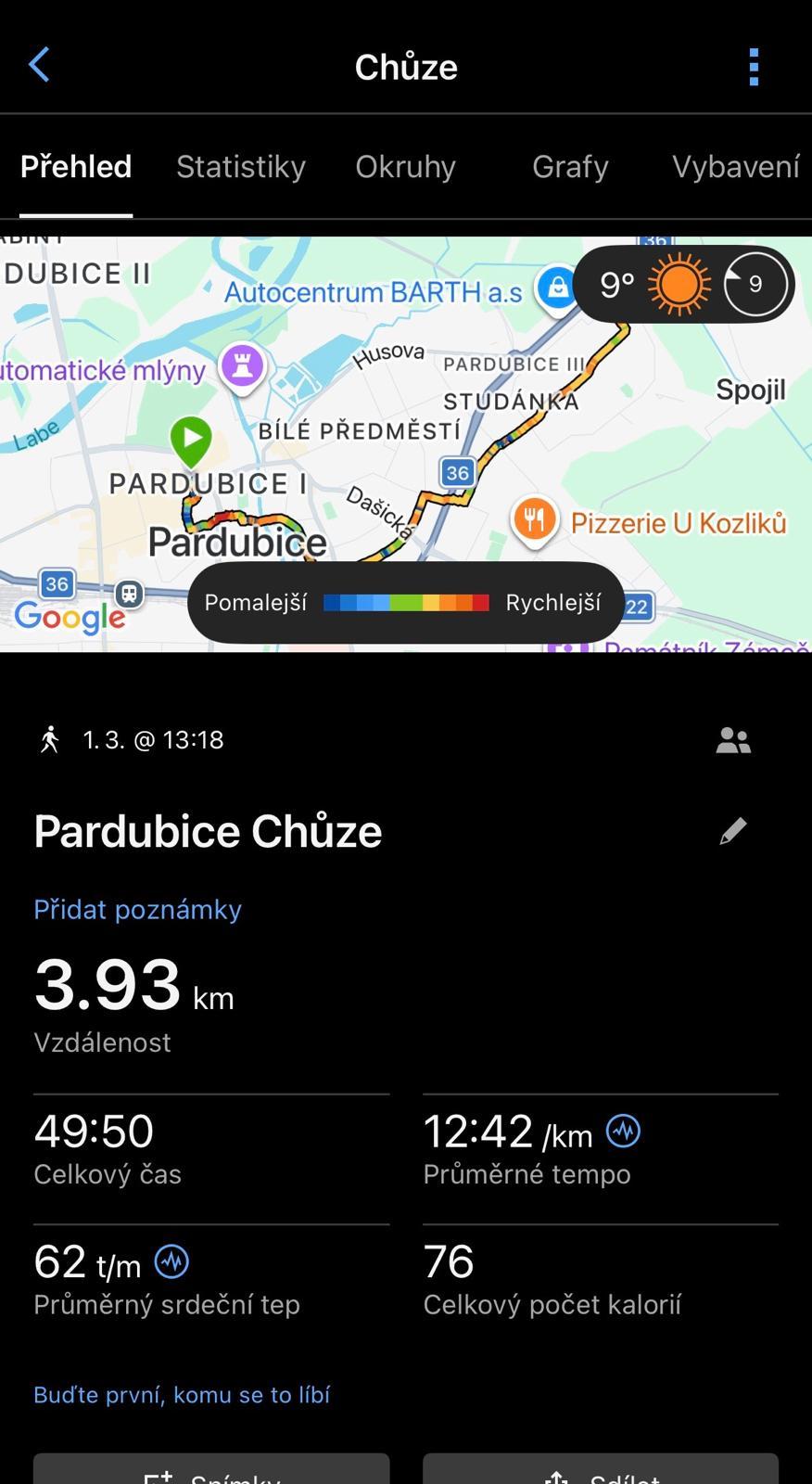This screenshot has width=812, height=1484.
Task: Tap the Snímky button
Action: pyautogui.click(x=211, y=1472)
